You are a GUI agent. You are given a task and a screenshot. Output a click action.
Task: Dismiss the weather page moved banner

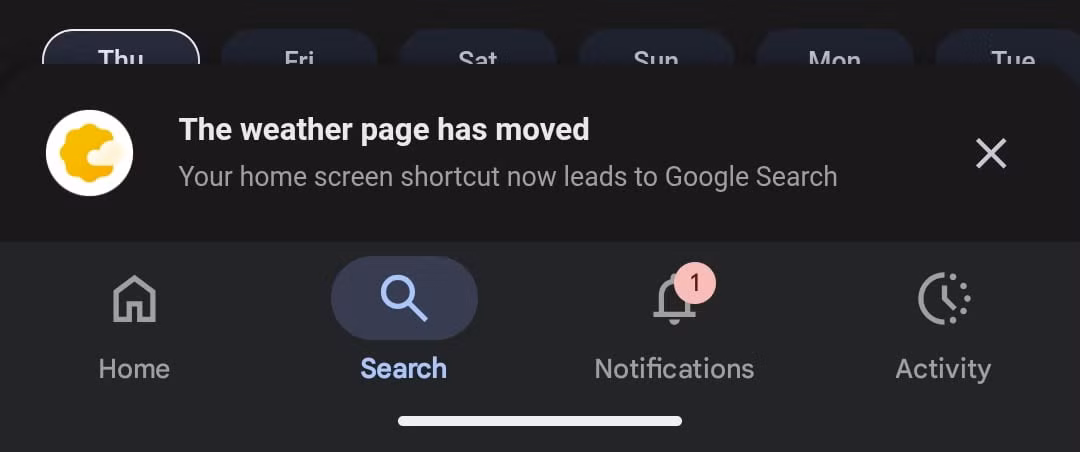(x=990, y=153)
